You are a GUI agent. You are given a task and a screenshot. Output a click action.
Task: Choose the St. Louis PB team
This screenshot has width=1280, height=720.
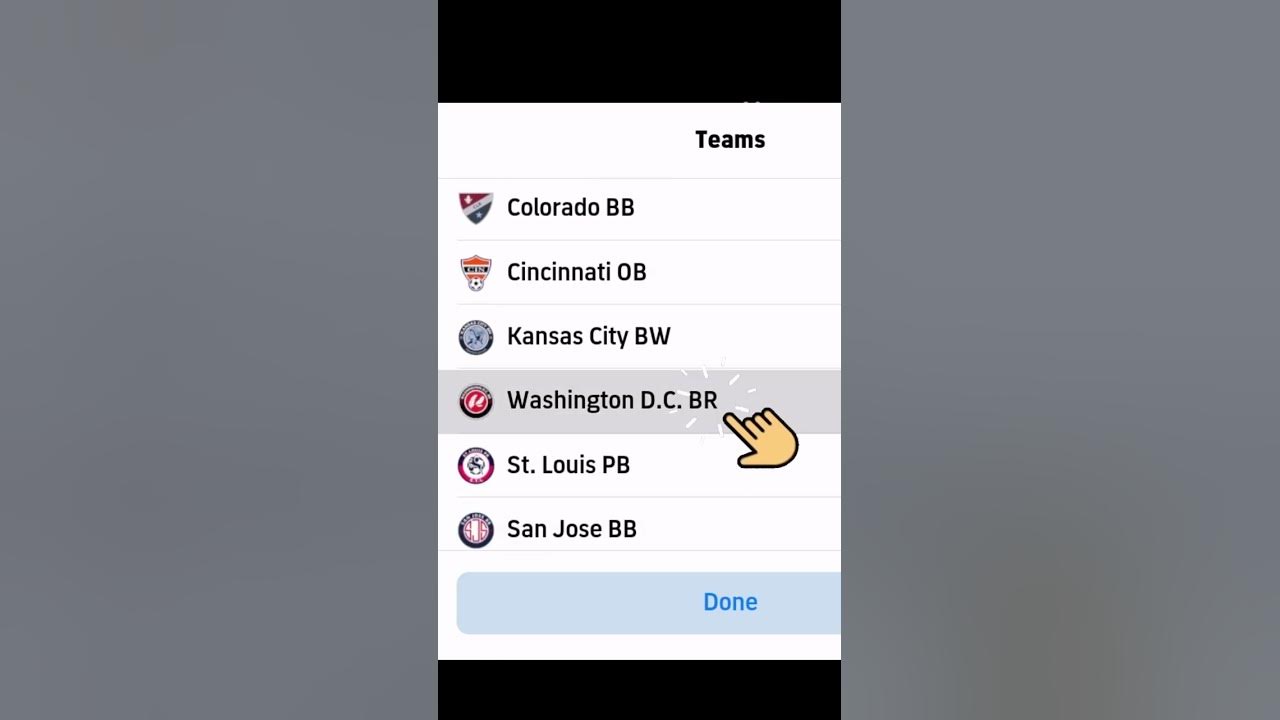[x=568, y=465]
